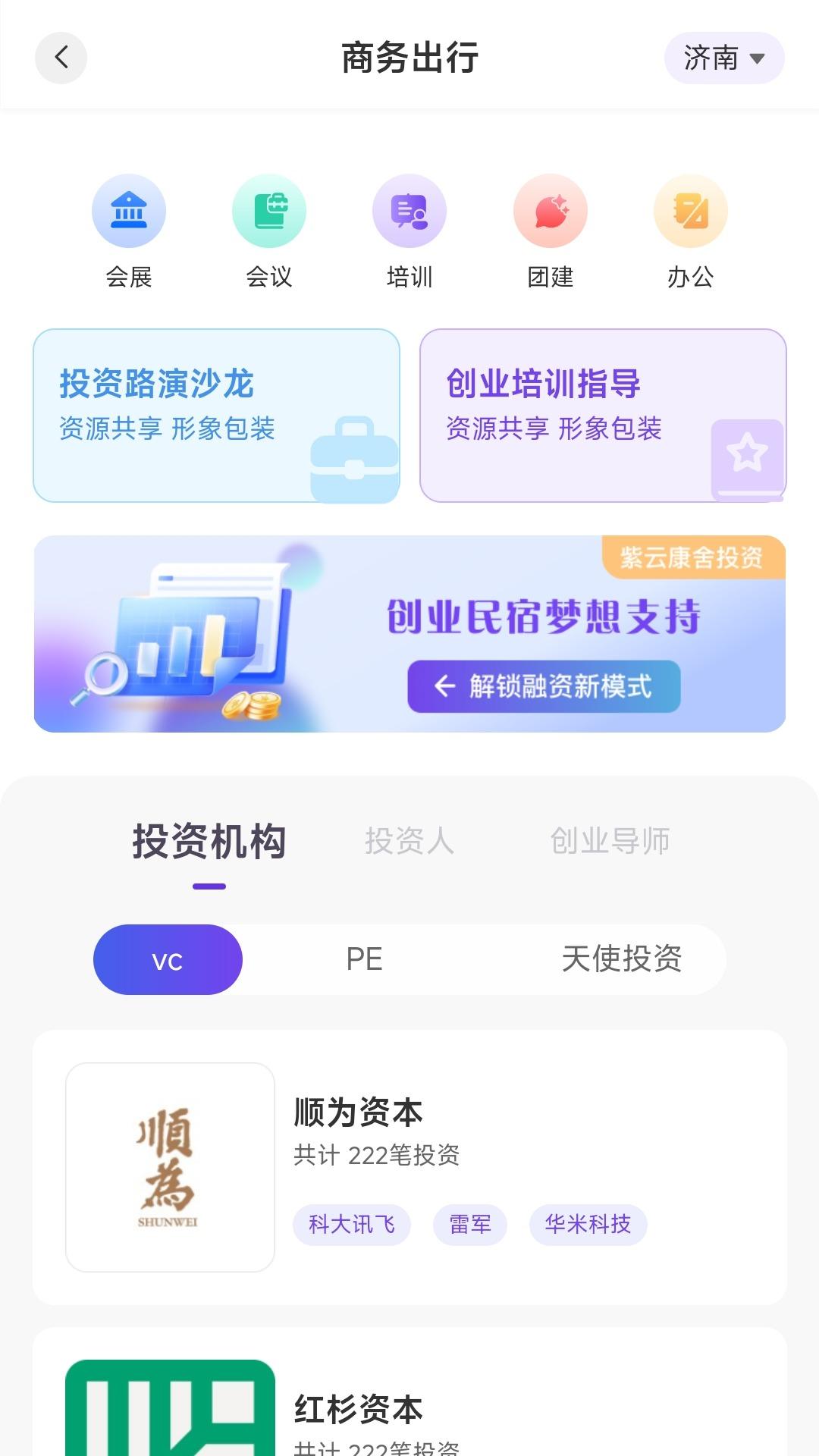Image resolution: width=819 pixels, height=1456 pixels.
Task: Select the 团建 team-building icon
Action: pyautogui.click(x=550, y=211)
